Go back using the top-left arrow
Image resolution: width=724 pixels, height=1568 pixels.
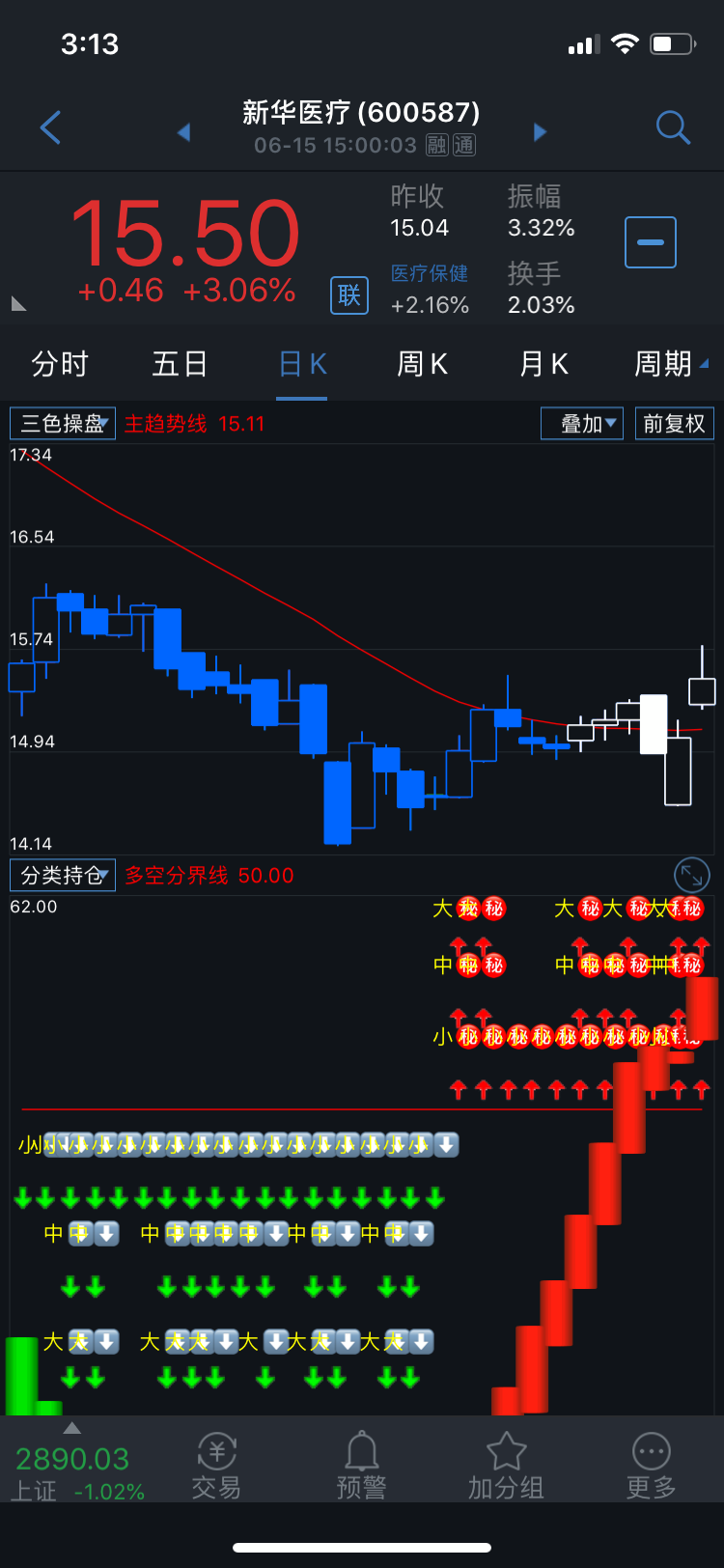tap(51, 127)
